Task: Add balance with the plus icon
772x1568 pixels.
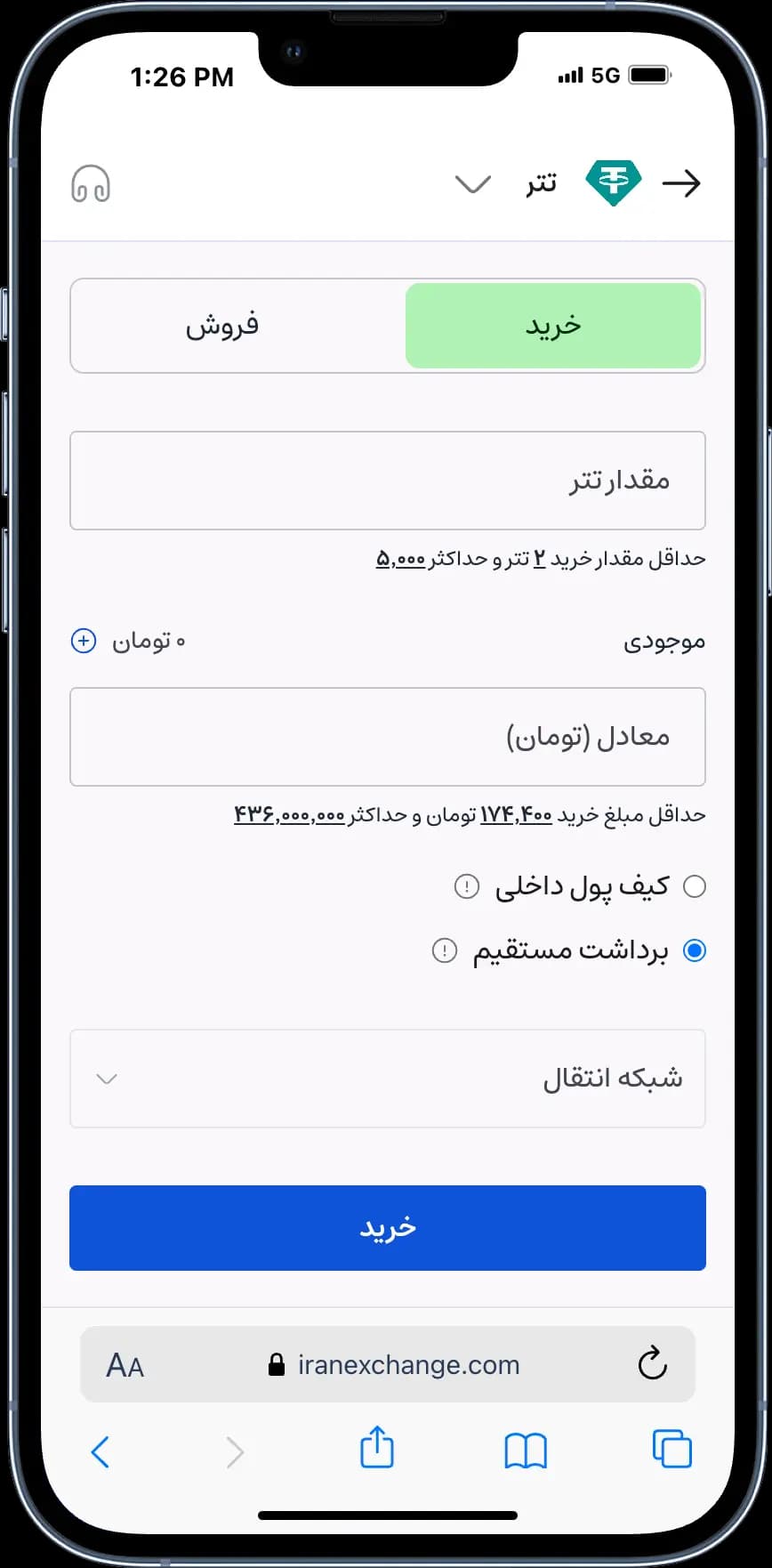Action: click(84, 641)
